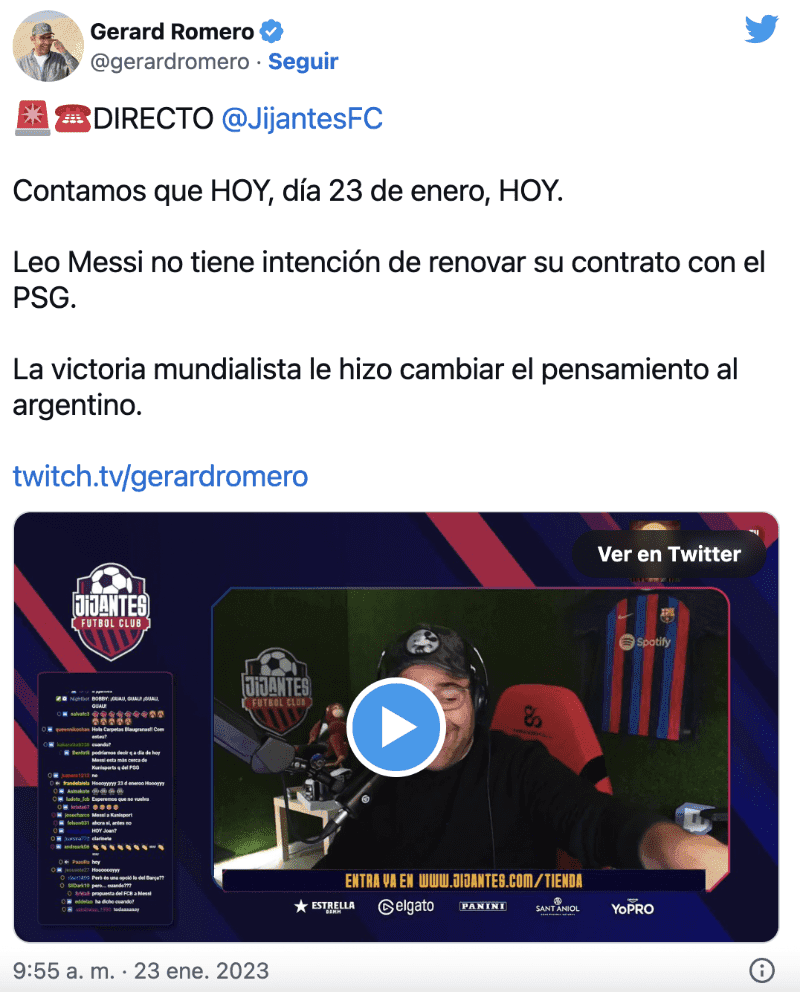
Task: Follow Gerard Romero via Seguir
Action: [303, 61]
